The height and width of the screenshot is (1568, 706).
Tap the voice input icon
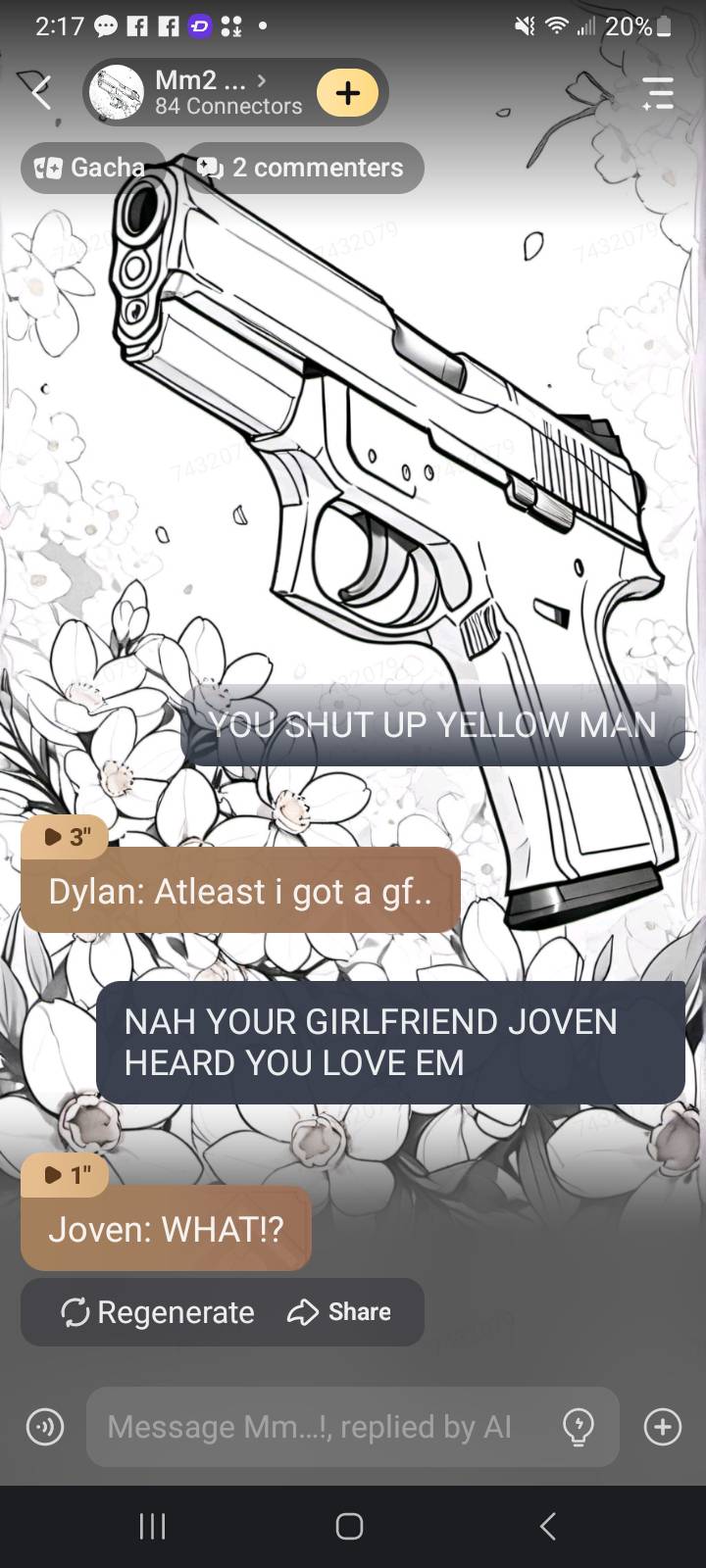[x=45, y=1427]
